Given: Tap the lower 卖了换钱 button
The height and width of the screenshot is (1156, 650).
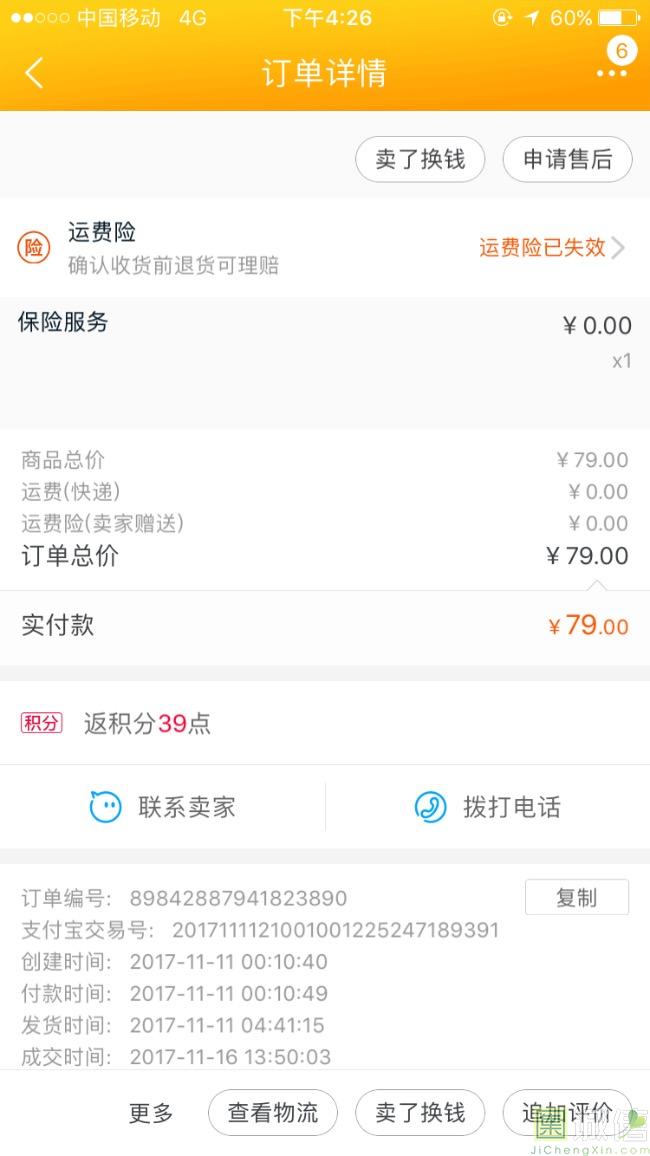Looking at the screenshot, I should click(420, 1113).
